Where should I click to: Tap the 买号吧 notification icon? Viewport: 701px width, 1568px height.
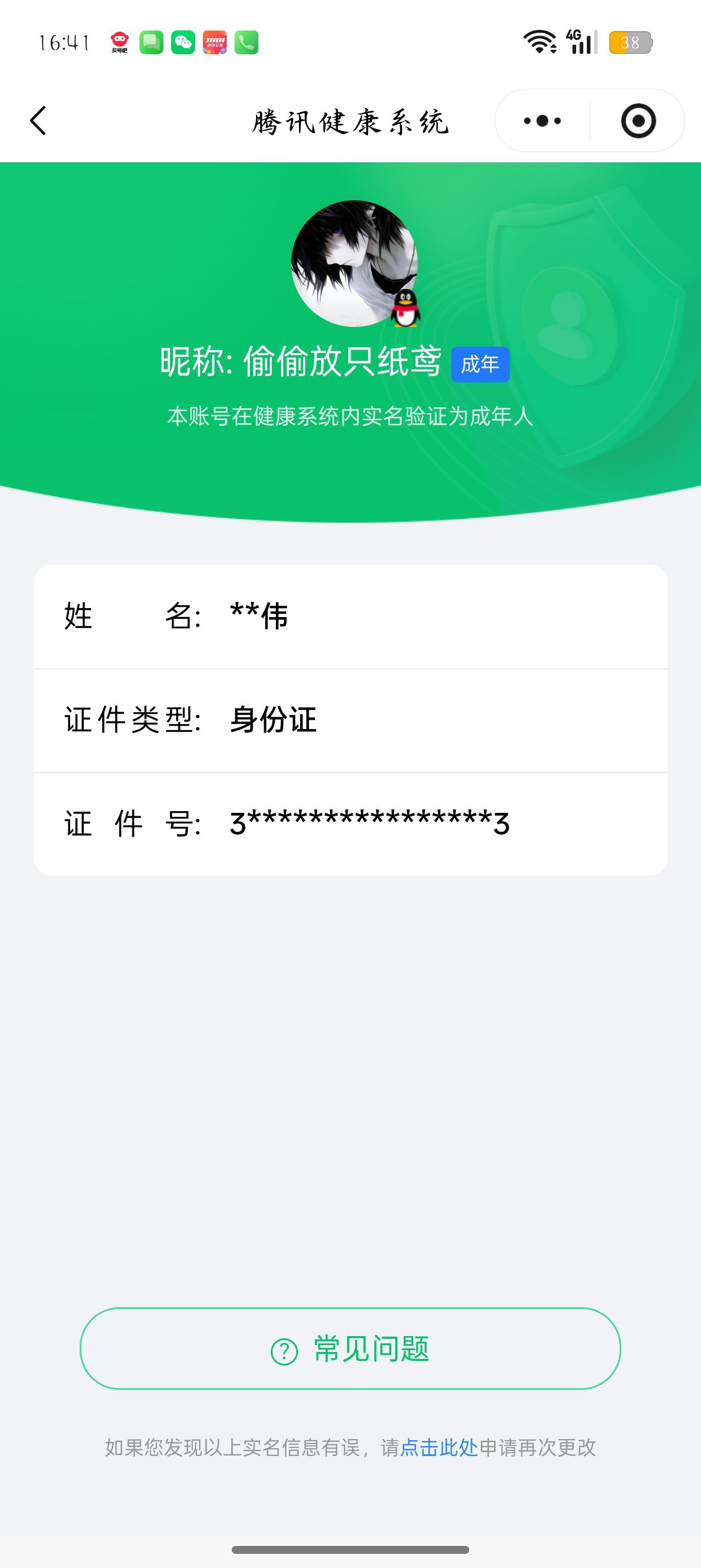click(x=119, y=42)
